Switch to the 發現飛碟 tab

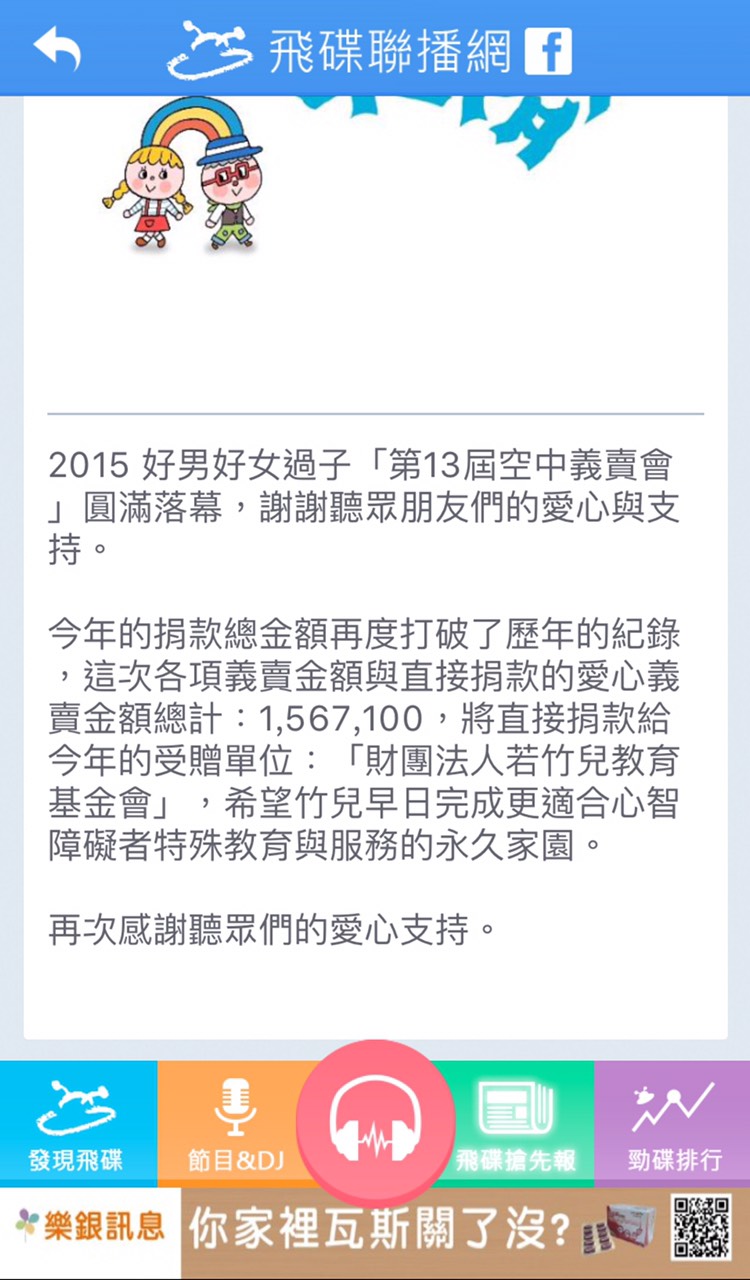[x=77, y=1124]
